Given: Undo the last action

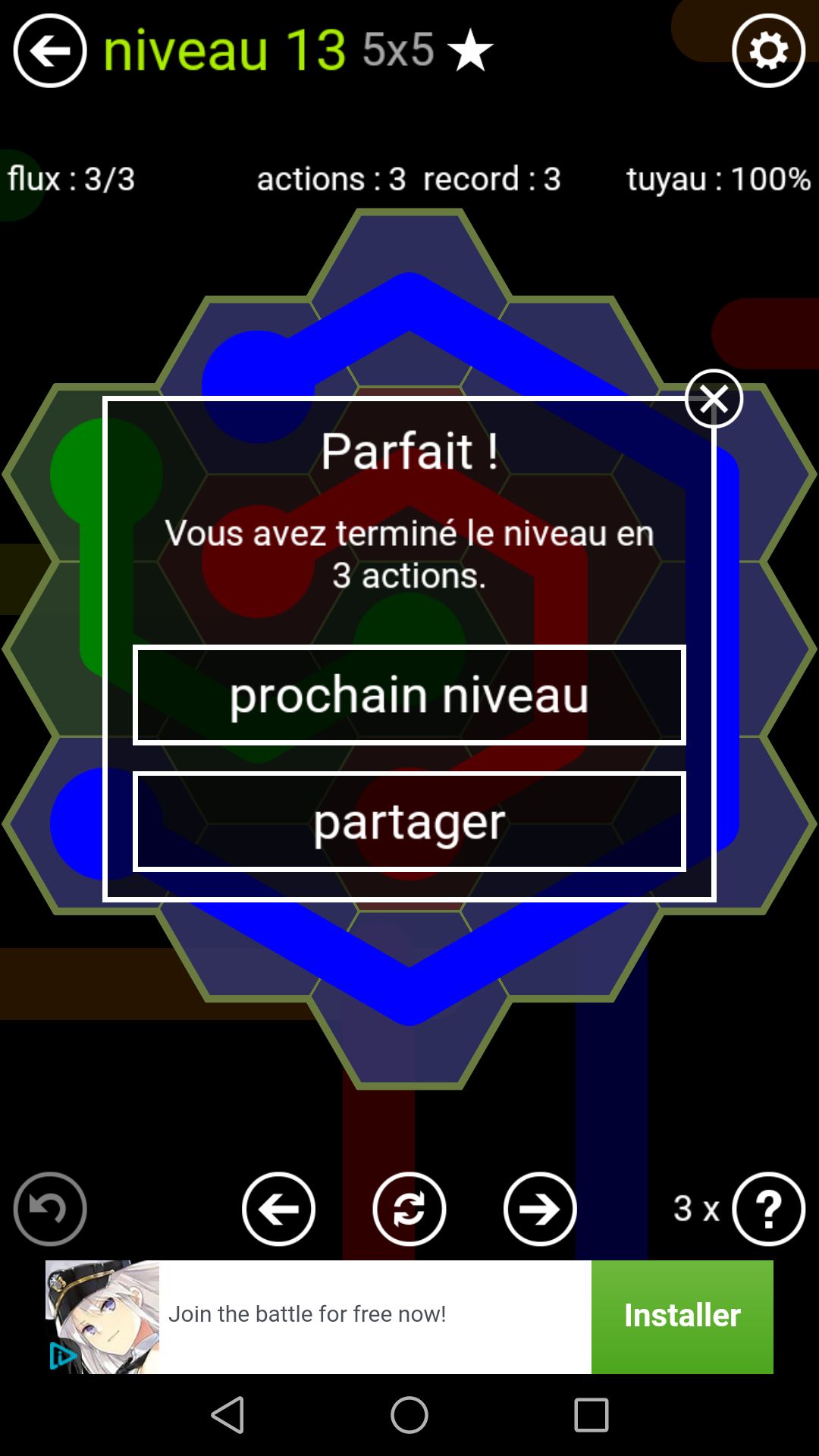Looking at the screenshot, I should (x=50, y=1209).
